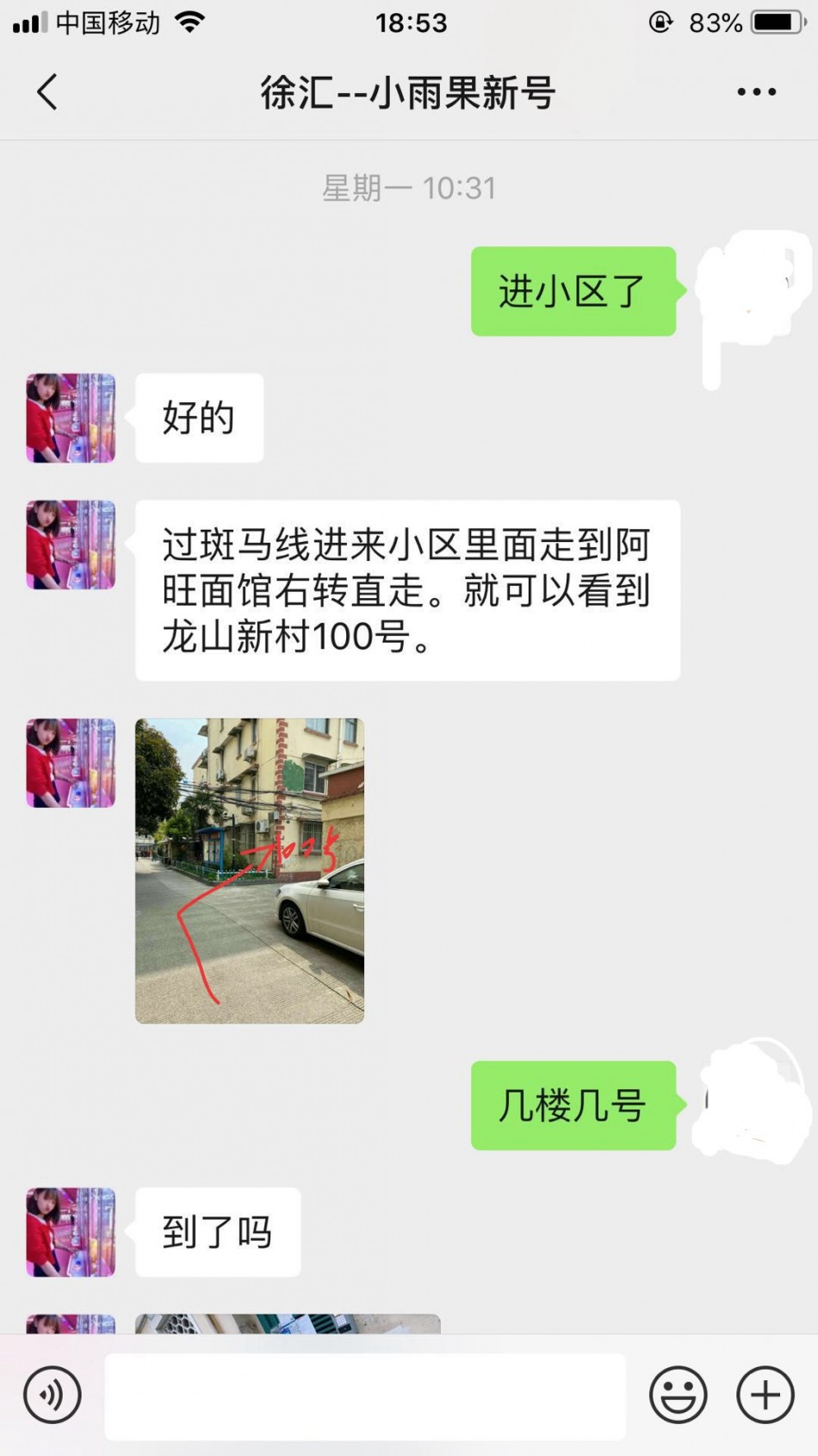Open contact avatar beside 到了吗 message
This screenshot has height=1456, width=818.
tap(71, 1232)
